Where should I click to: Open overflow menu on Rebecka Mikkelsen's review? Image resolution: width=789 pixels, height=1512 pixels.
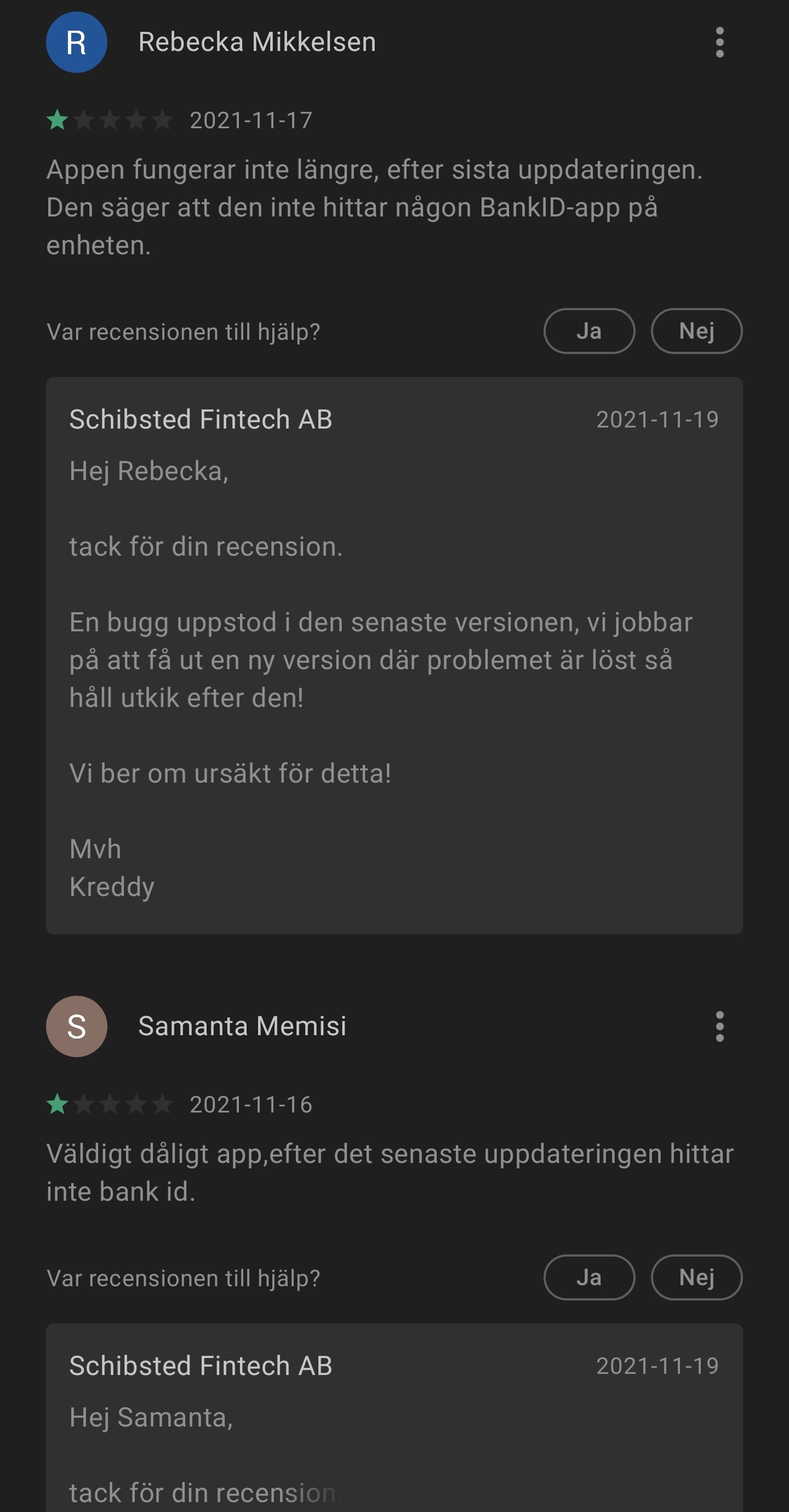719,42
